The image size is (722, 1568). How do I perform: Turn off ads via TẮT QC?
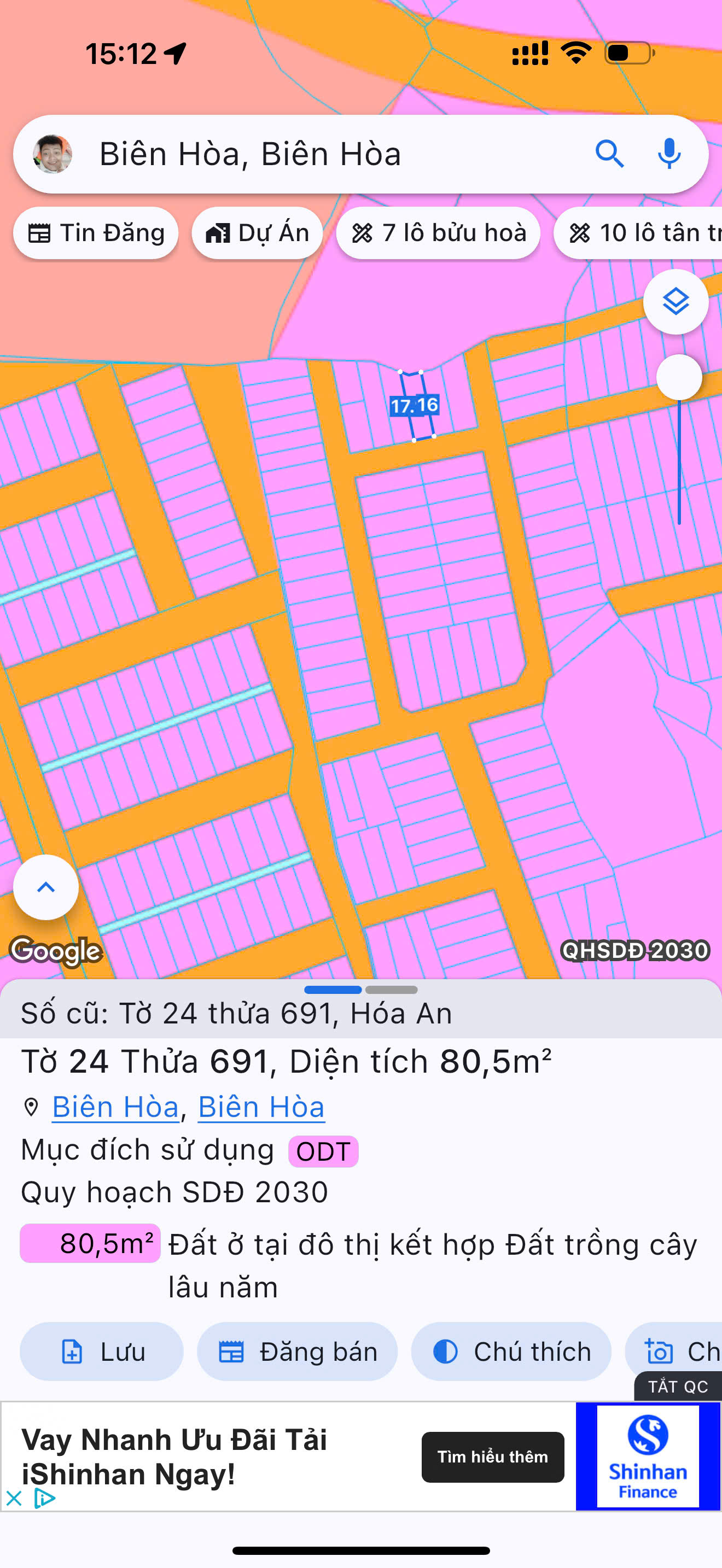click(x=678, y=1386)
